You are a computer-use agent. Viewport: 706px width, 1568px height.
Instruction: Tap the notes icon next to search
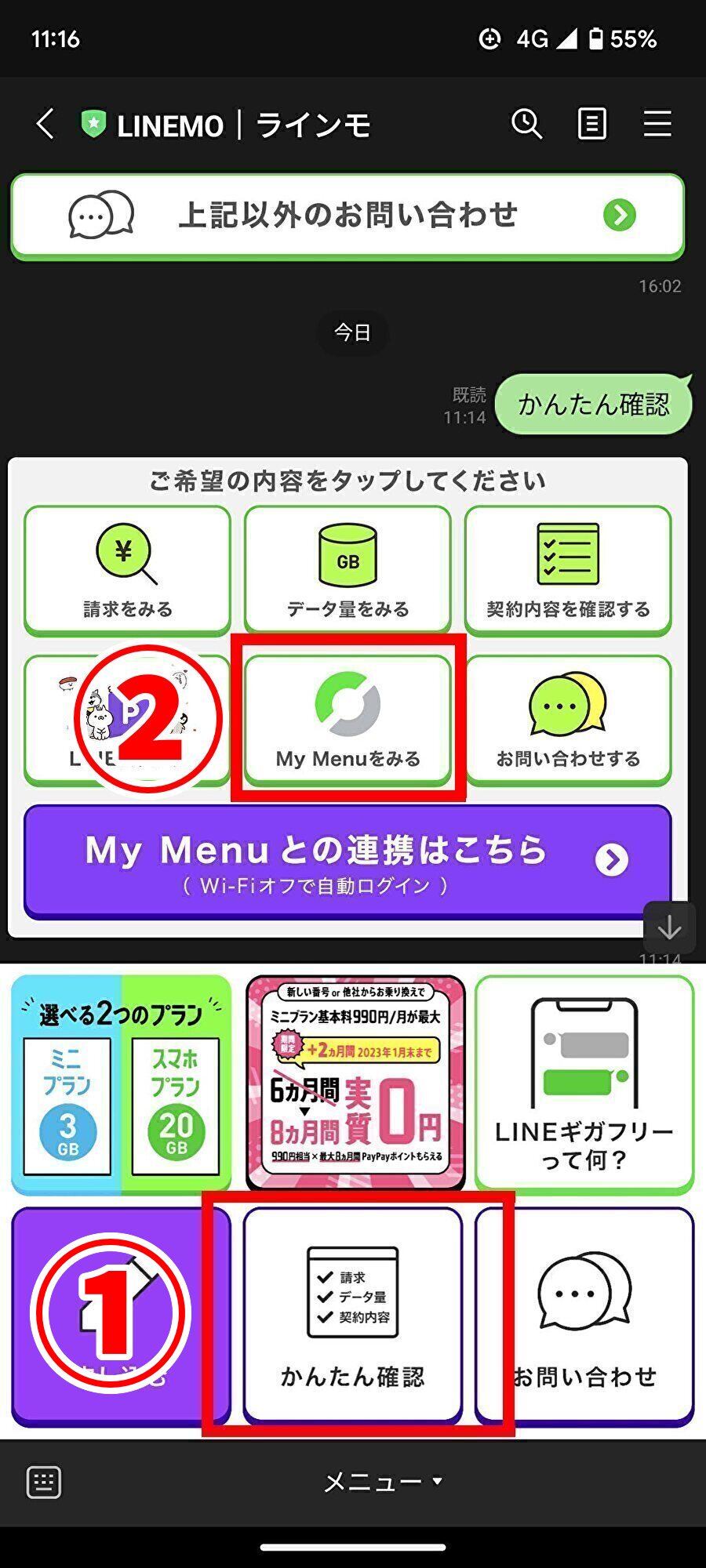pos(592,124)
